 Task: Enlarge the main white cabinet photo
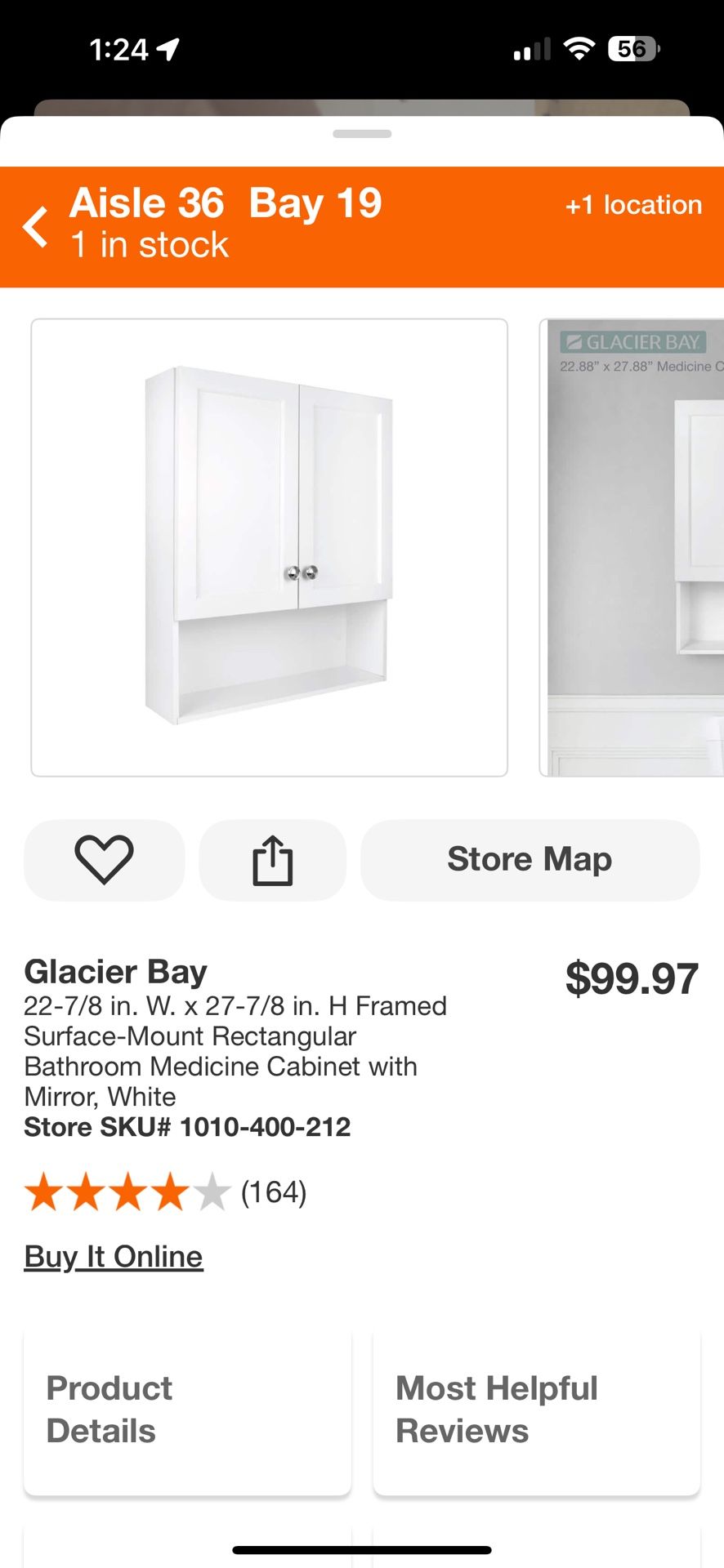pyautogui.click(x=269, y=547)
